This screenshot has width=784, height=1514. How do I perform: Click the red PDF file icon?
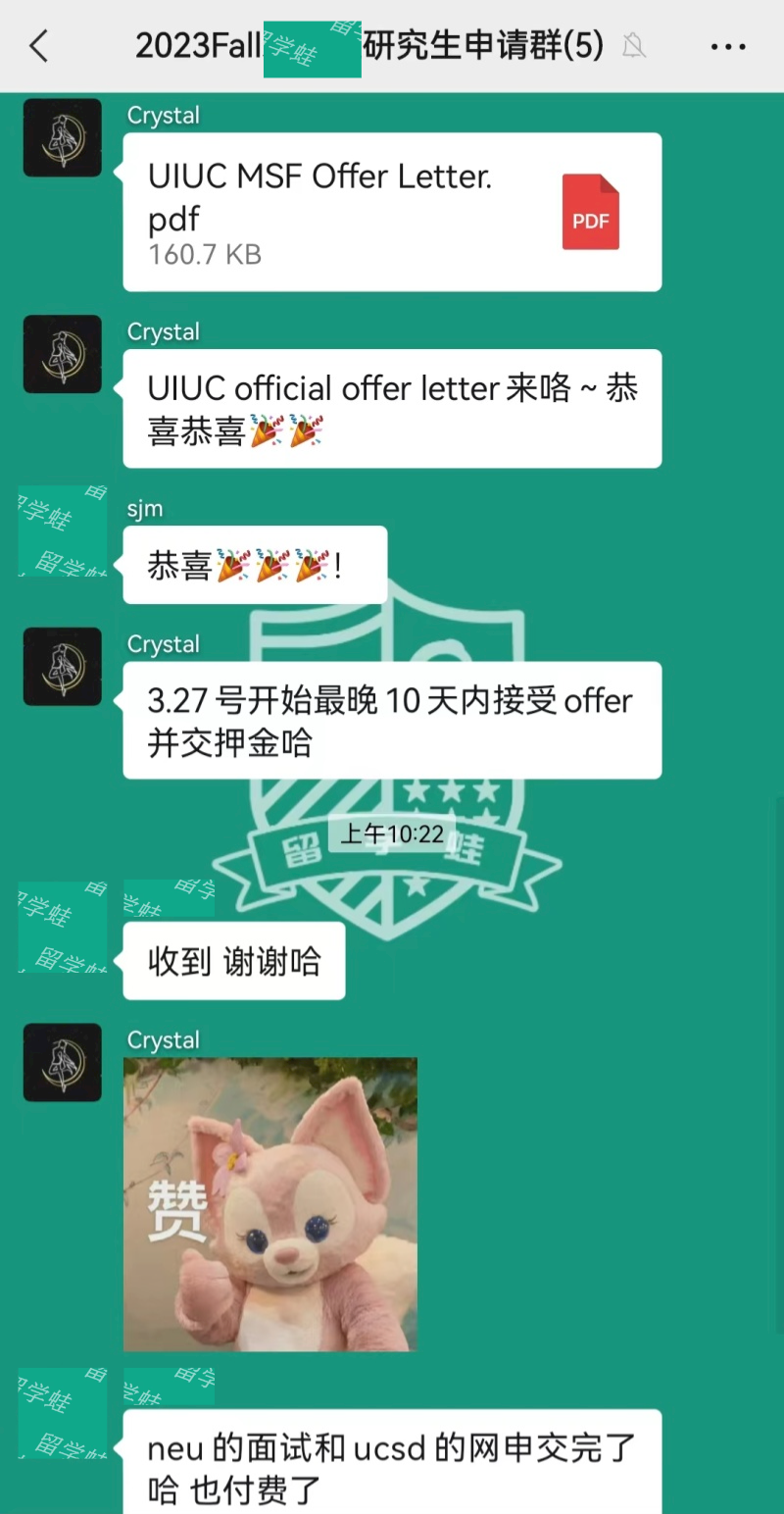(590, 211)
